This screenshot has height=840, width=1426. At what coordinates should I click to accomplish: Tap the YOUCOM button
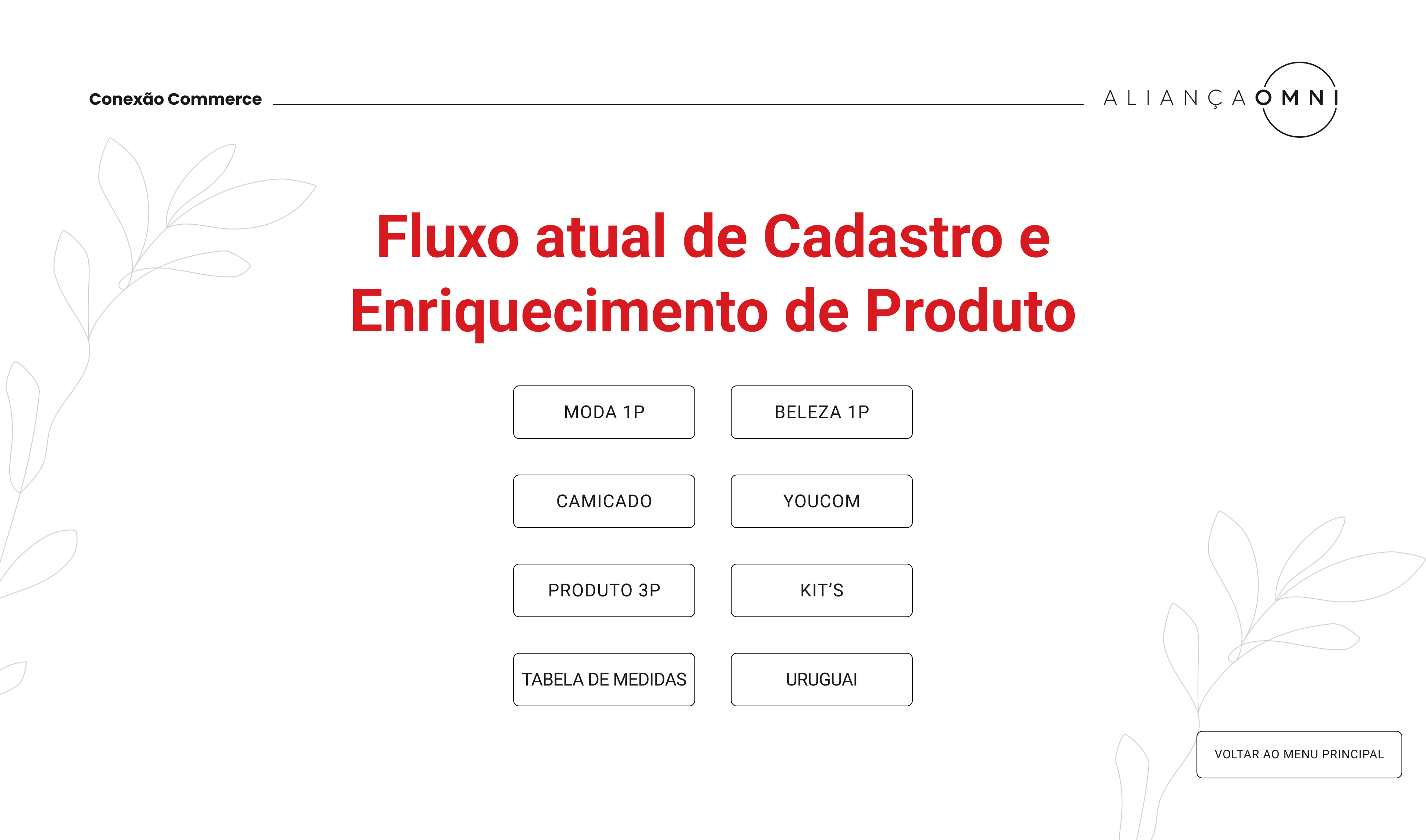(821, 501)
